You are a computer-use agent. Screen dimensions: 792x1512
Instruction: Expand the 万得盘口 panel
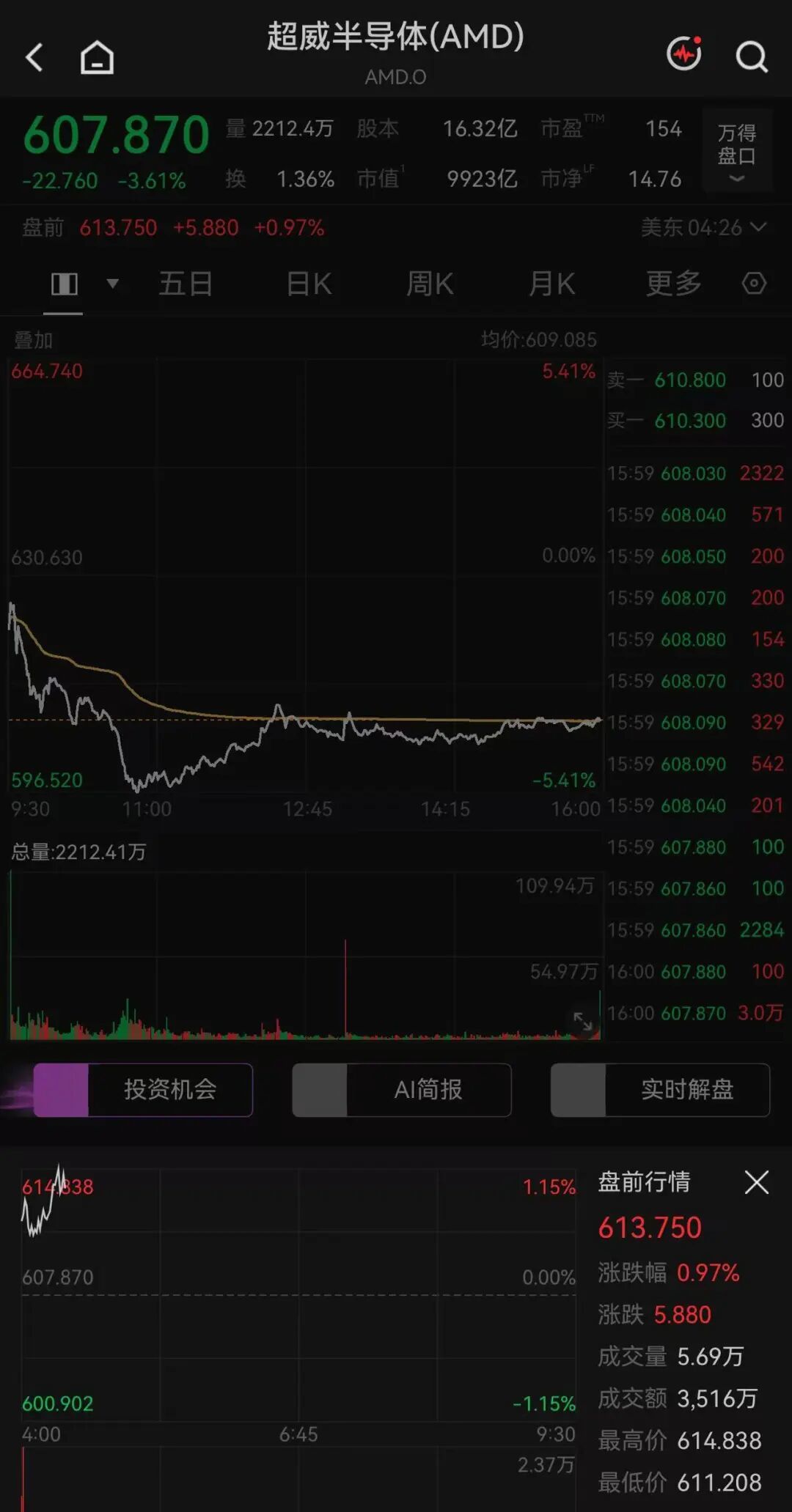pyautogui.click(x=737, y=151)
